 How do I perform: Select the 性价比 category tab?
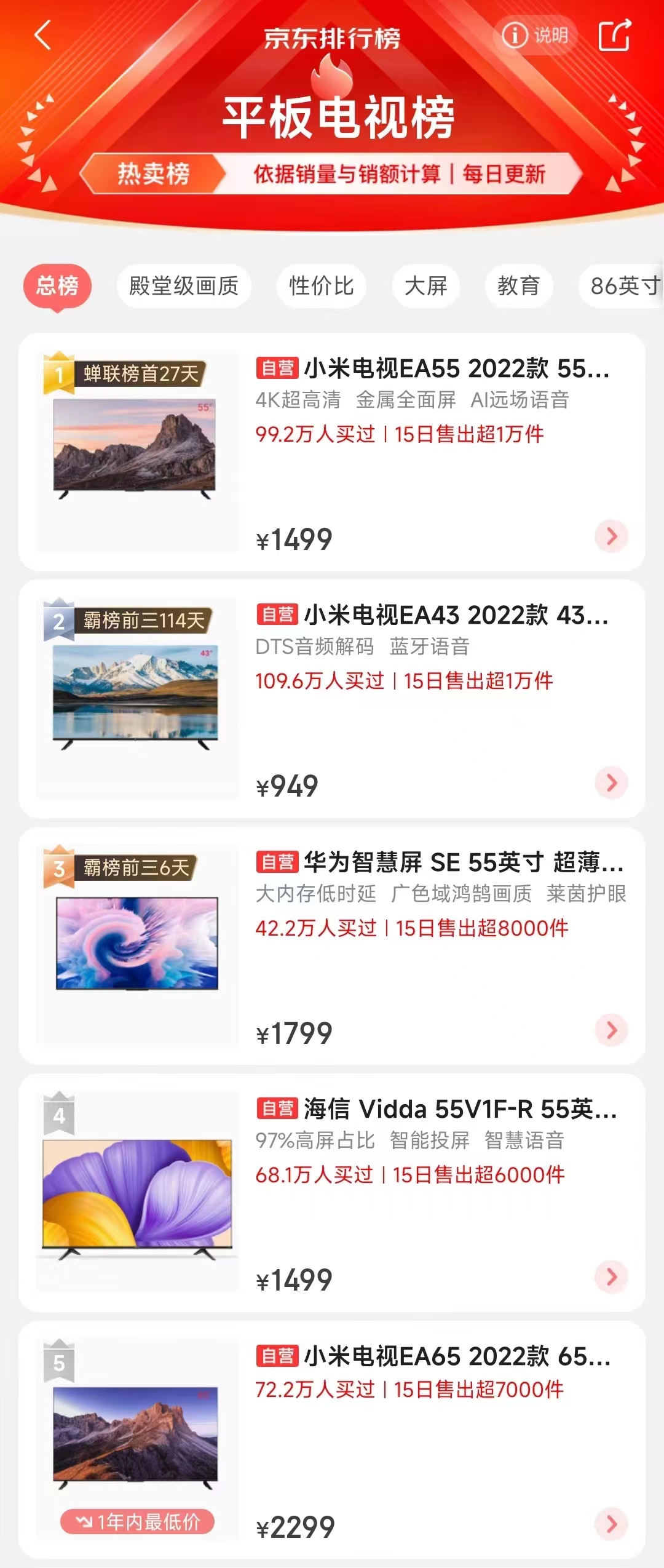(320, 285)
